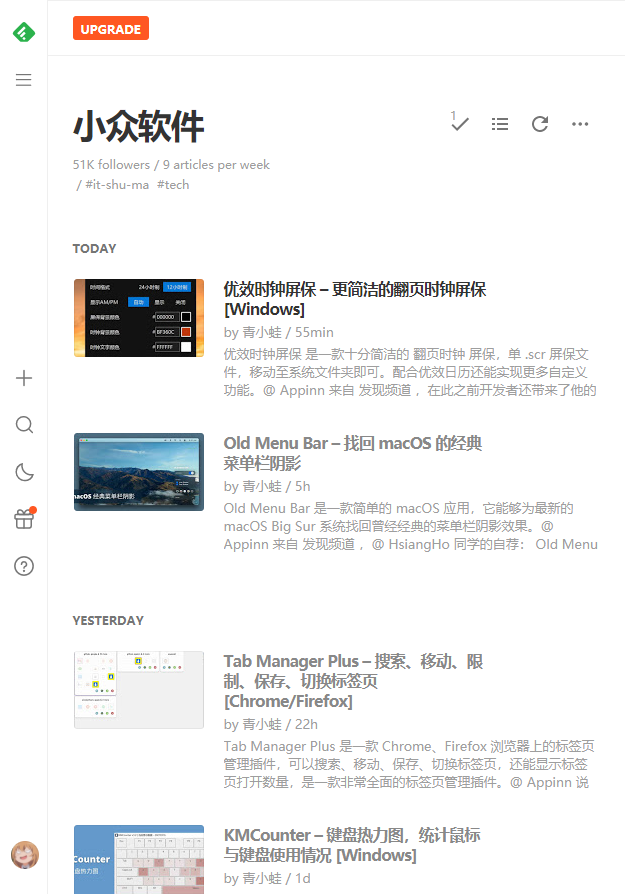625x894 pixels.
Task: Open the profile avatar
Action: [x=24, y=855]
